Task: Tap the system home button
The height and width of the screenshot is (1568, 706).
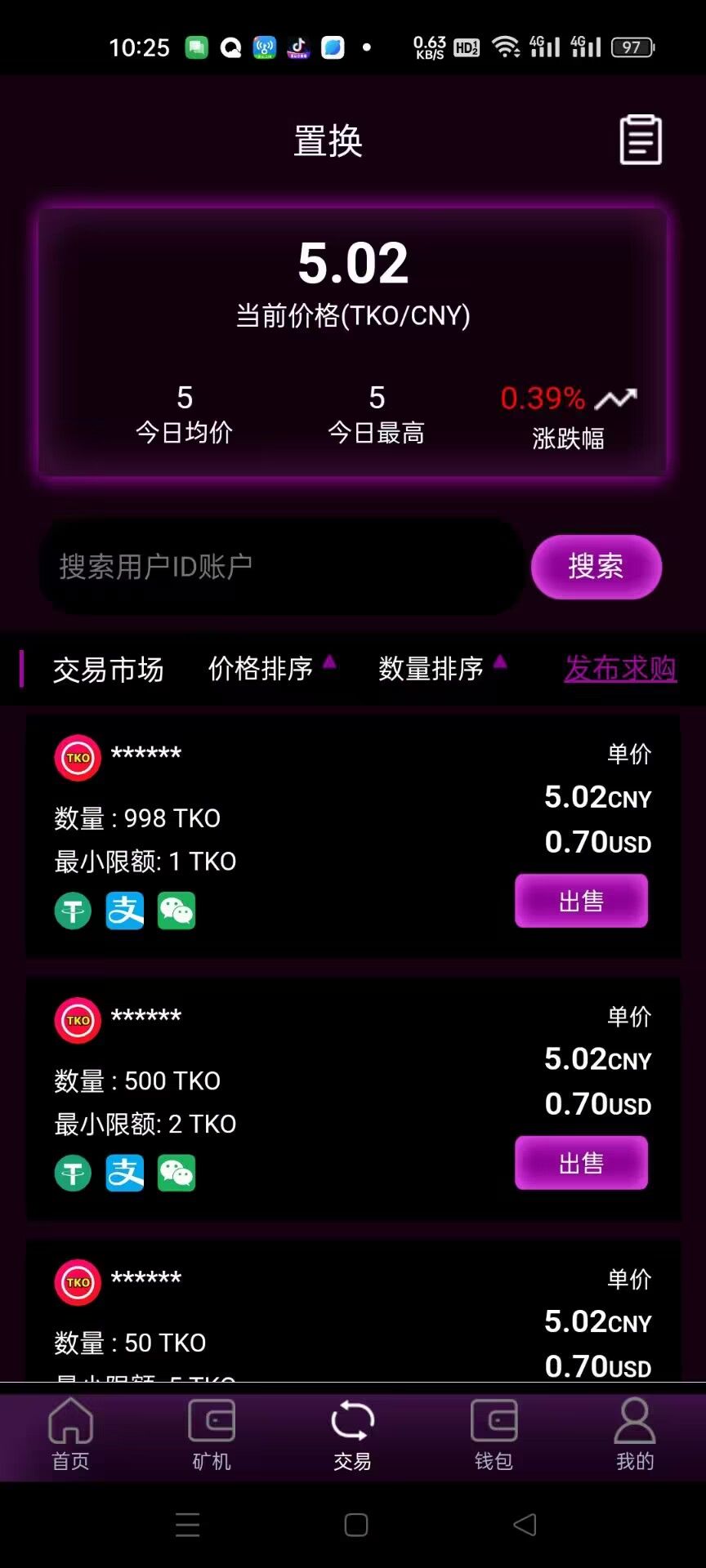Action: pyautogui.click(x=355, y=1525)
